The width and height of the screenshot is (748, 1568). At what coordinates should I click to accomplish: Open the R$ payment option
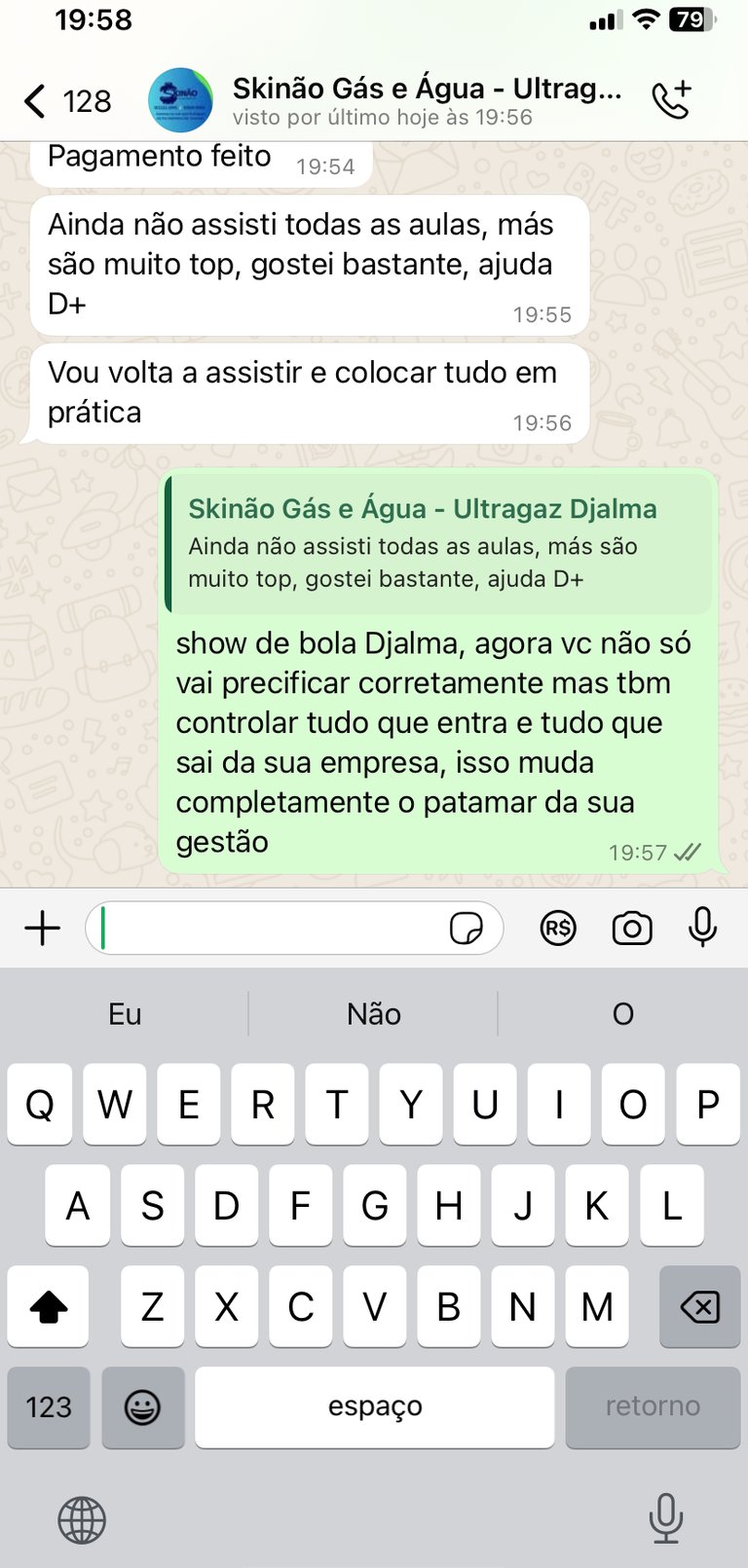coord(558,929)
